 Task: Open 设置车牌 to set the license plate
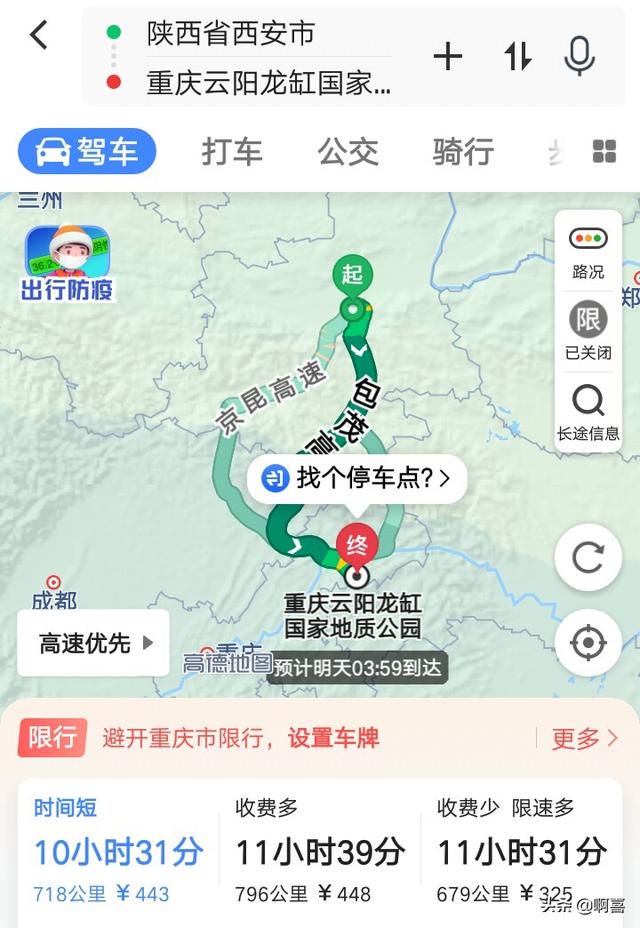coord(333,739)
